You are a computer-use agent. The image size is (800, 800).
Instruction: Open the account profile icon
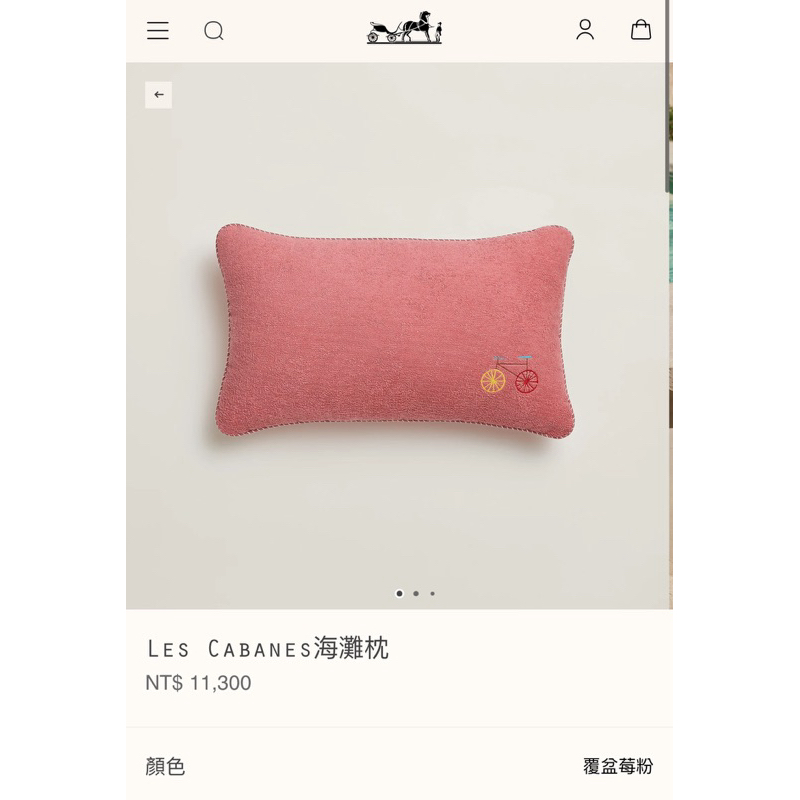[585, 30]
